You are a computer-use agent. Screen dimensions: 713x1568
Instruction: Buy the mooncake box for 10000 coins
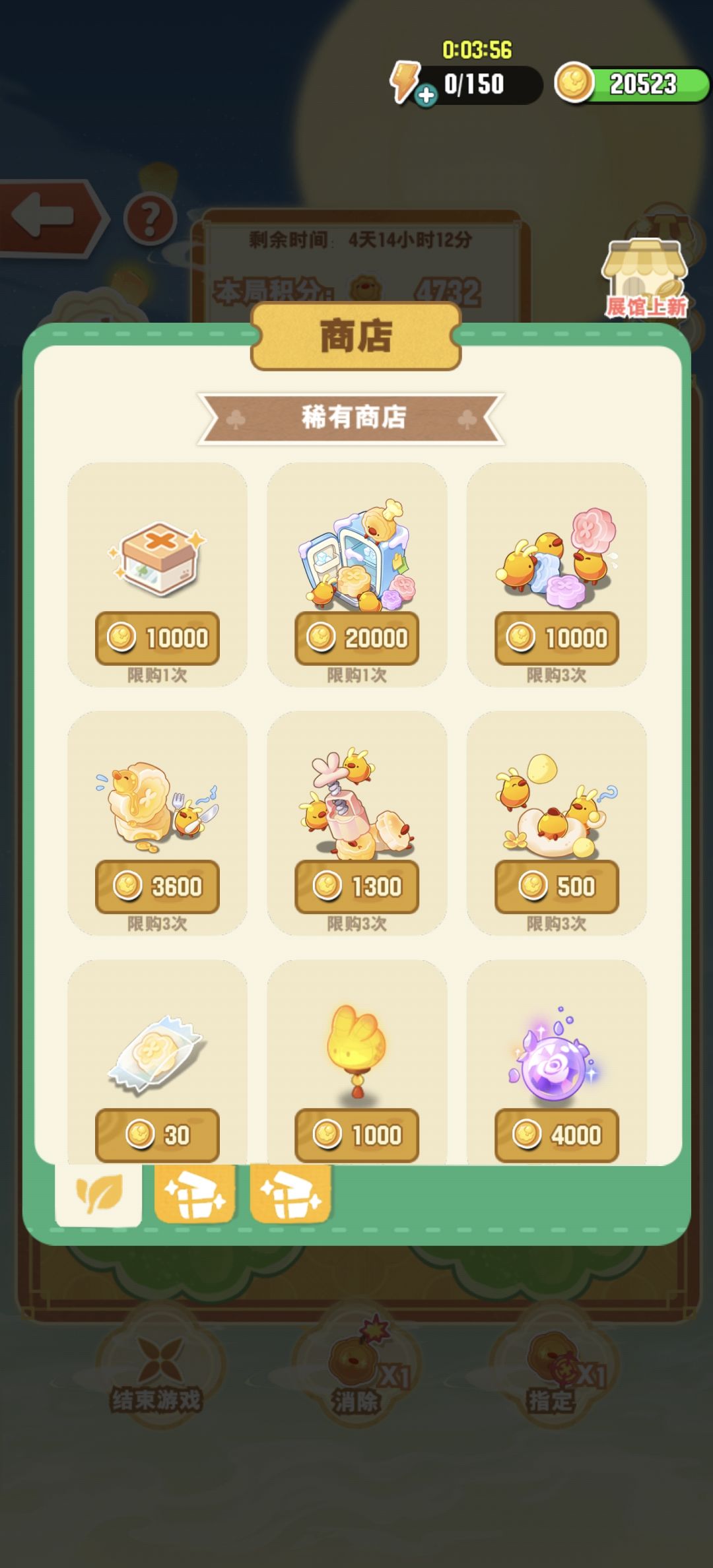coord(157,637)
